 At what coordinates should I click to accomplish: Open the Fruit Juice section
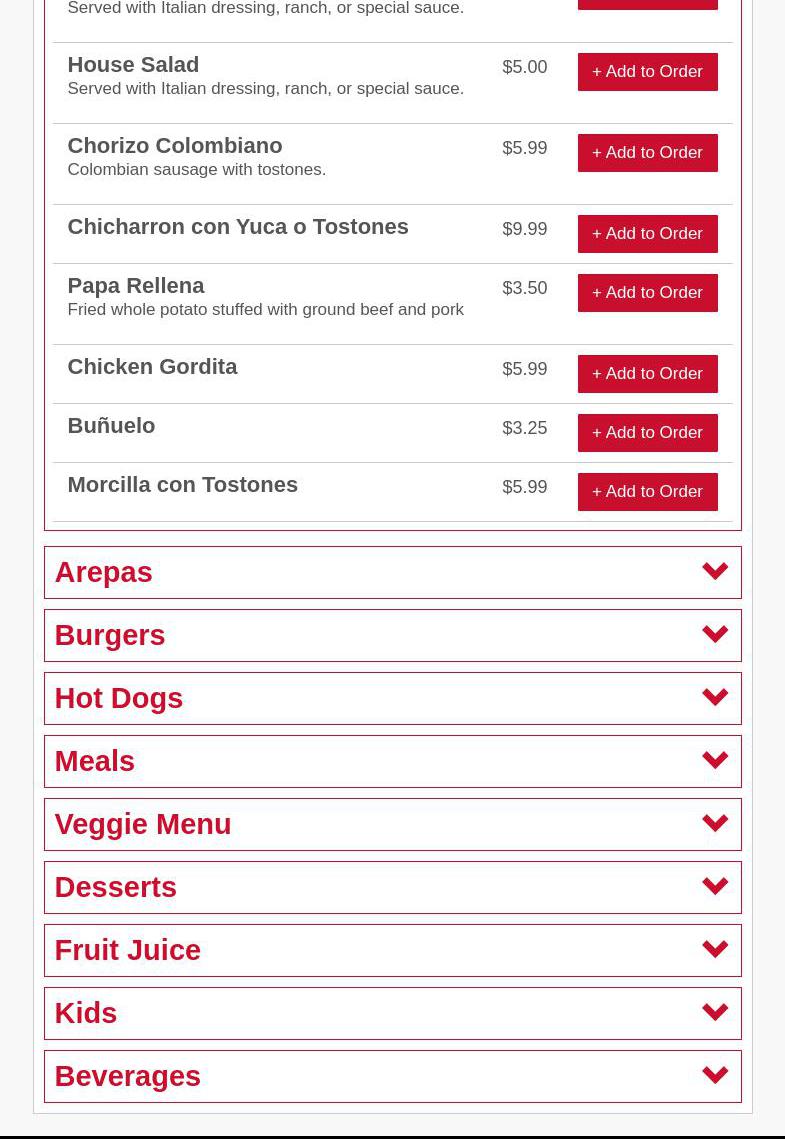click(392, 950)
